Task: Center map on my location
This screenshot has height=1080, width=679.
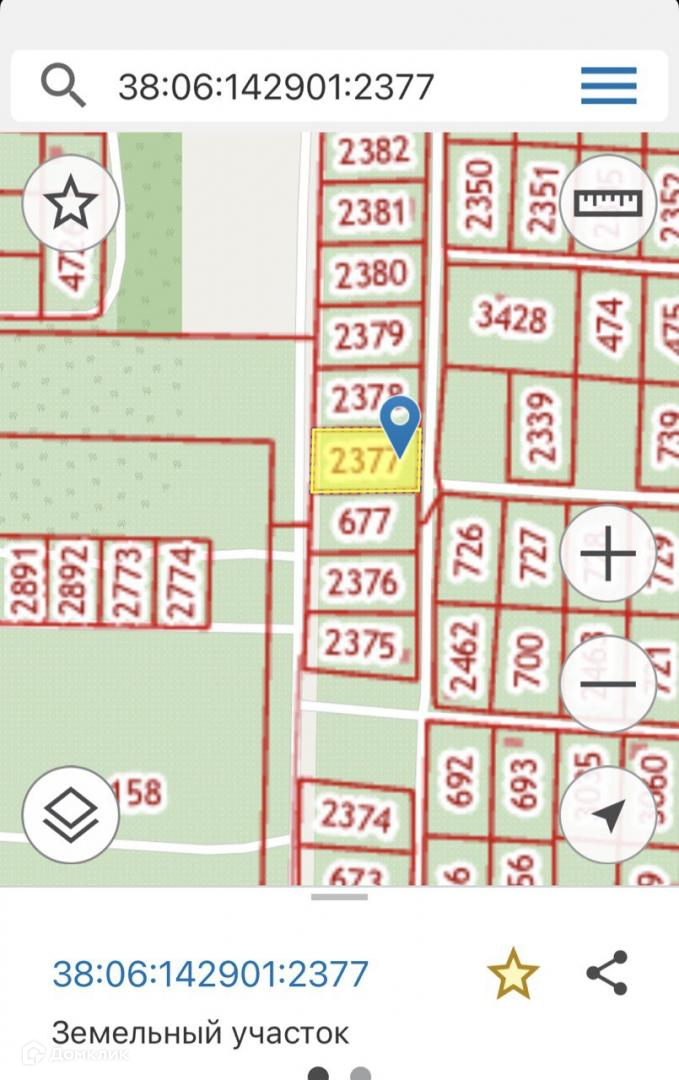Action: click(608, 815)
